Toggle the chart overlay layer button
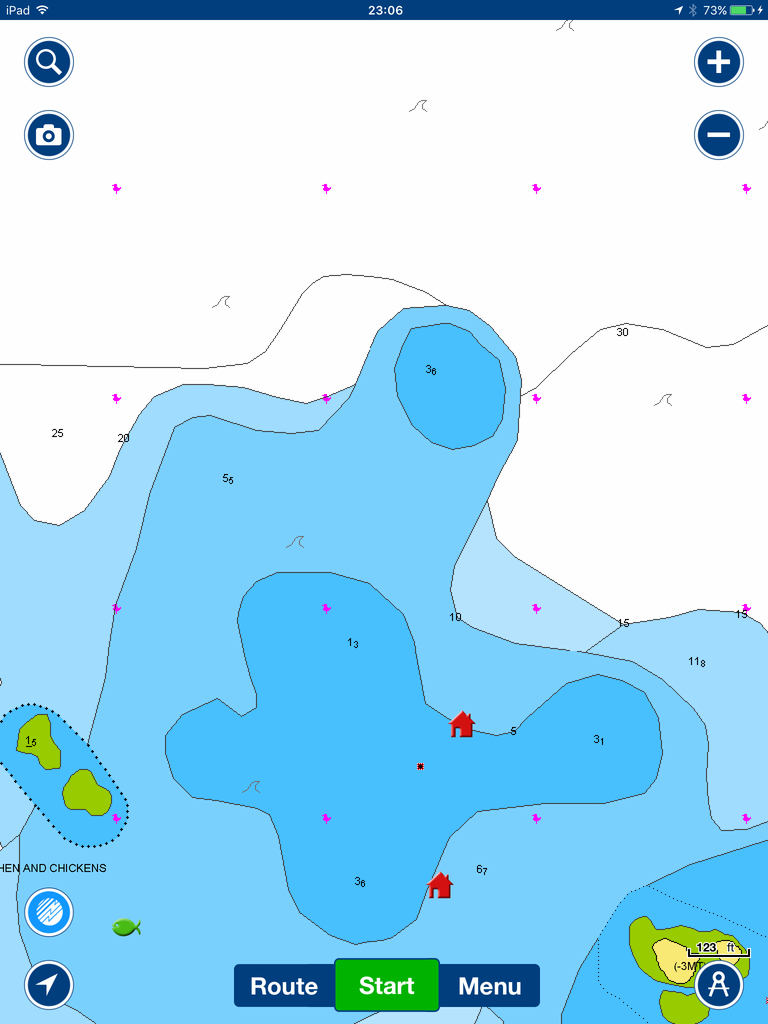The height and width of the screenshot is (1024, 768). pos(49,912)
